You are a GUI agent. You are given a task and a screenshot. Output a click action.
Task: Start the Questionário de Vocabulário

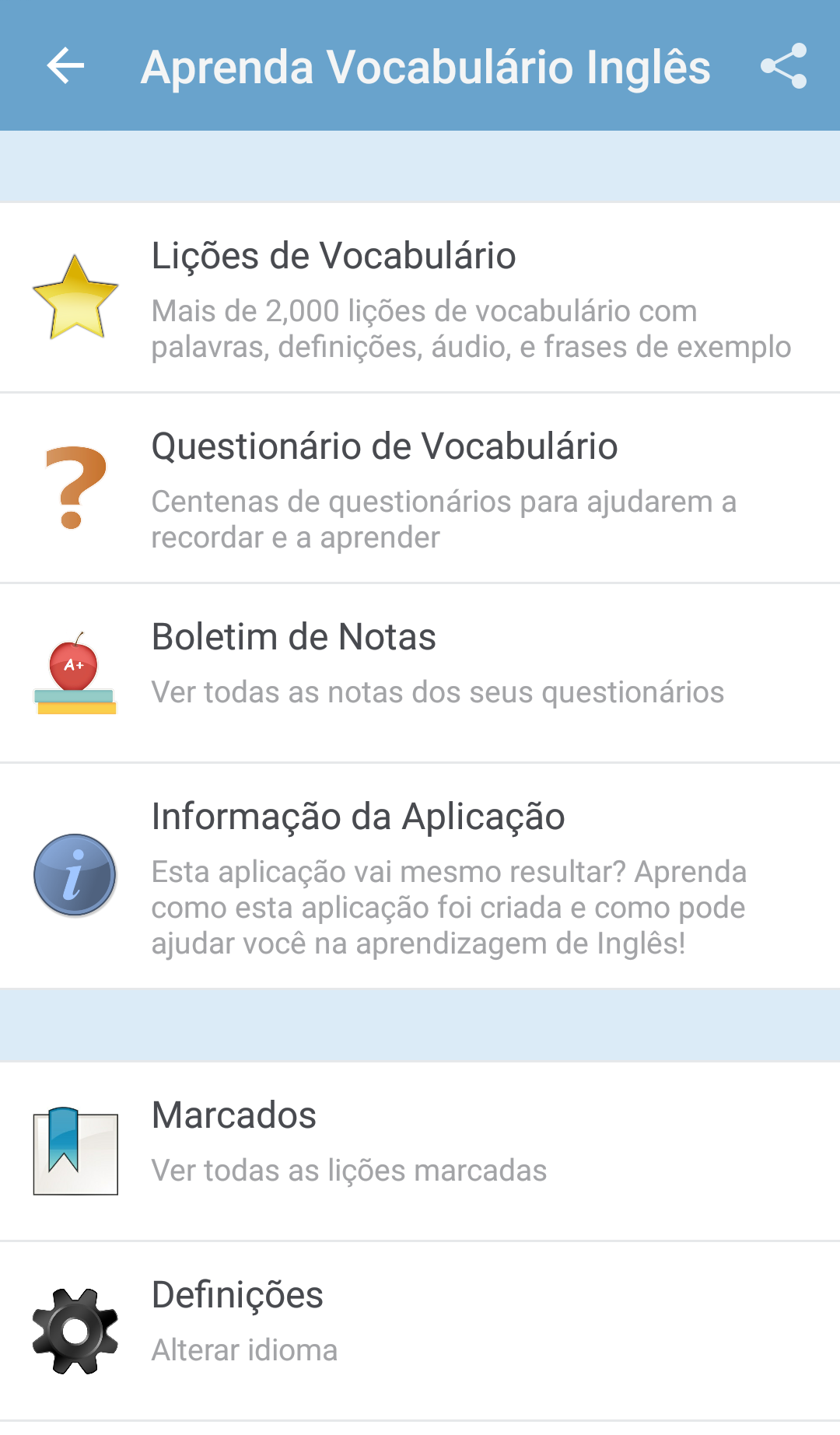(420, 488)
